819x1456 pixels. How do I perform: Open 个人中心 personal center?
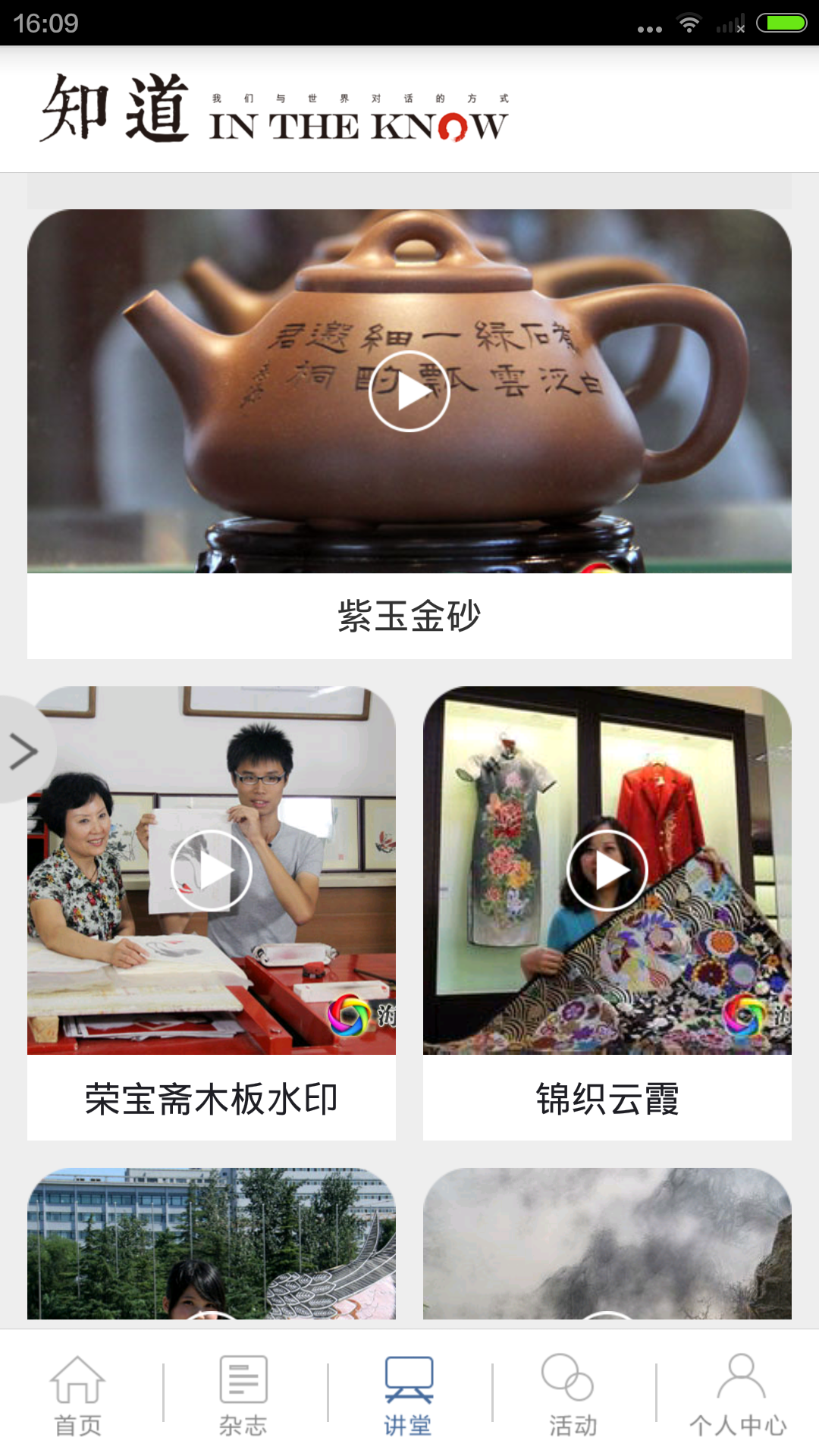pyautogui.click(x=738, y=1395)
